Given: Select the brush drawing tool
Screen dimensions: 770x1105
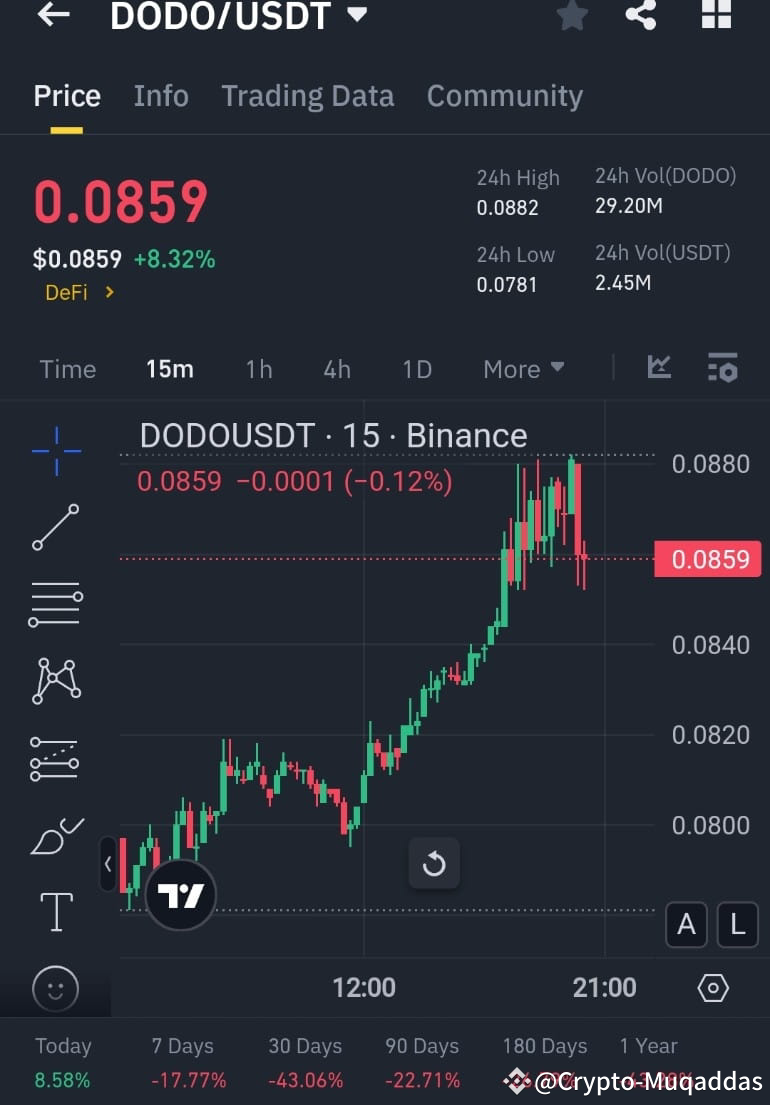Looking at the screenshot, I should point(55,836).
